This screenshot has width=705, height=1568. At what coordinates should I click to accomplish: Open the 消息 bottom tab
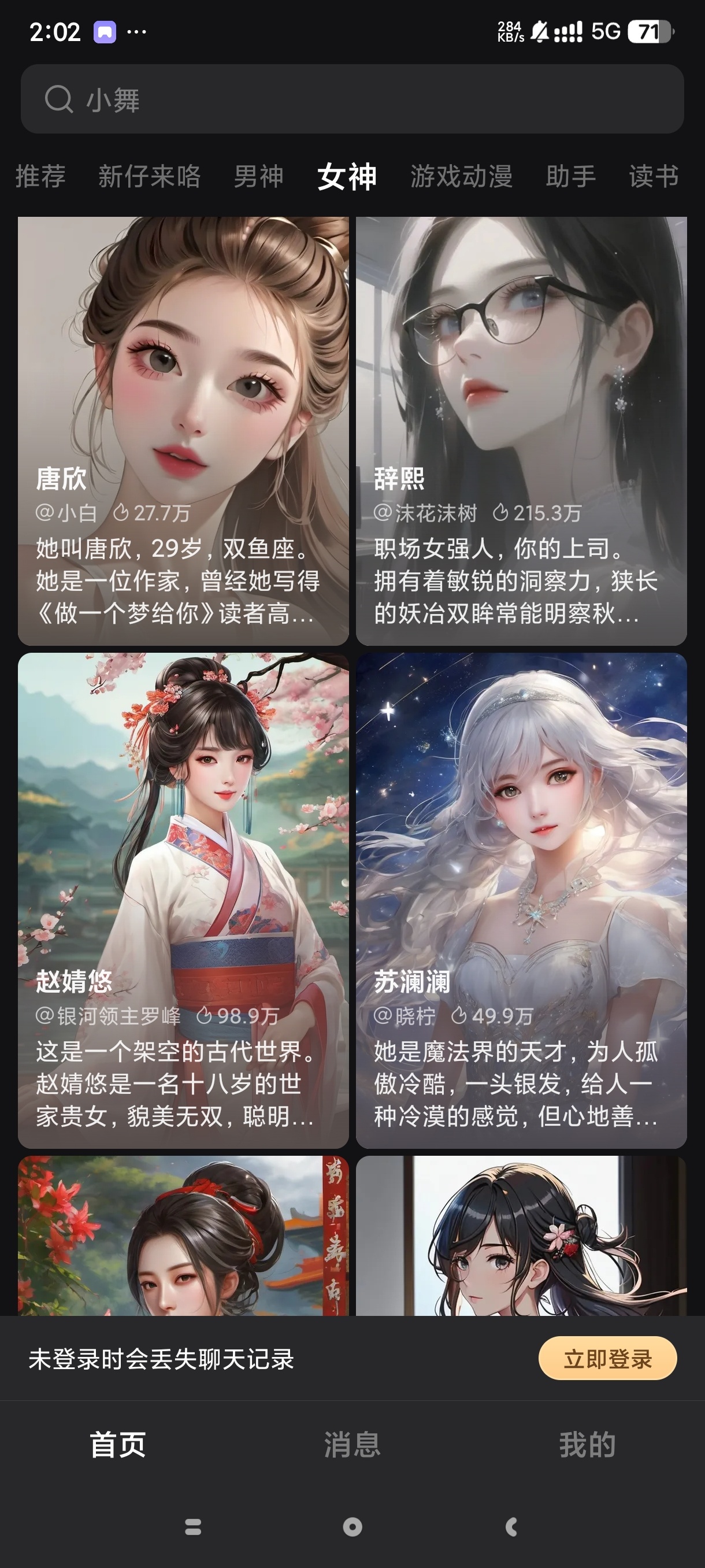pos(352,1445)
